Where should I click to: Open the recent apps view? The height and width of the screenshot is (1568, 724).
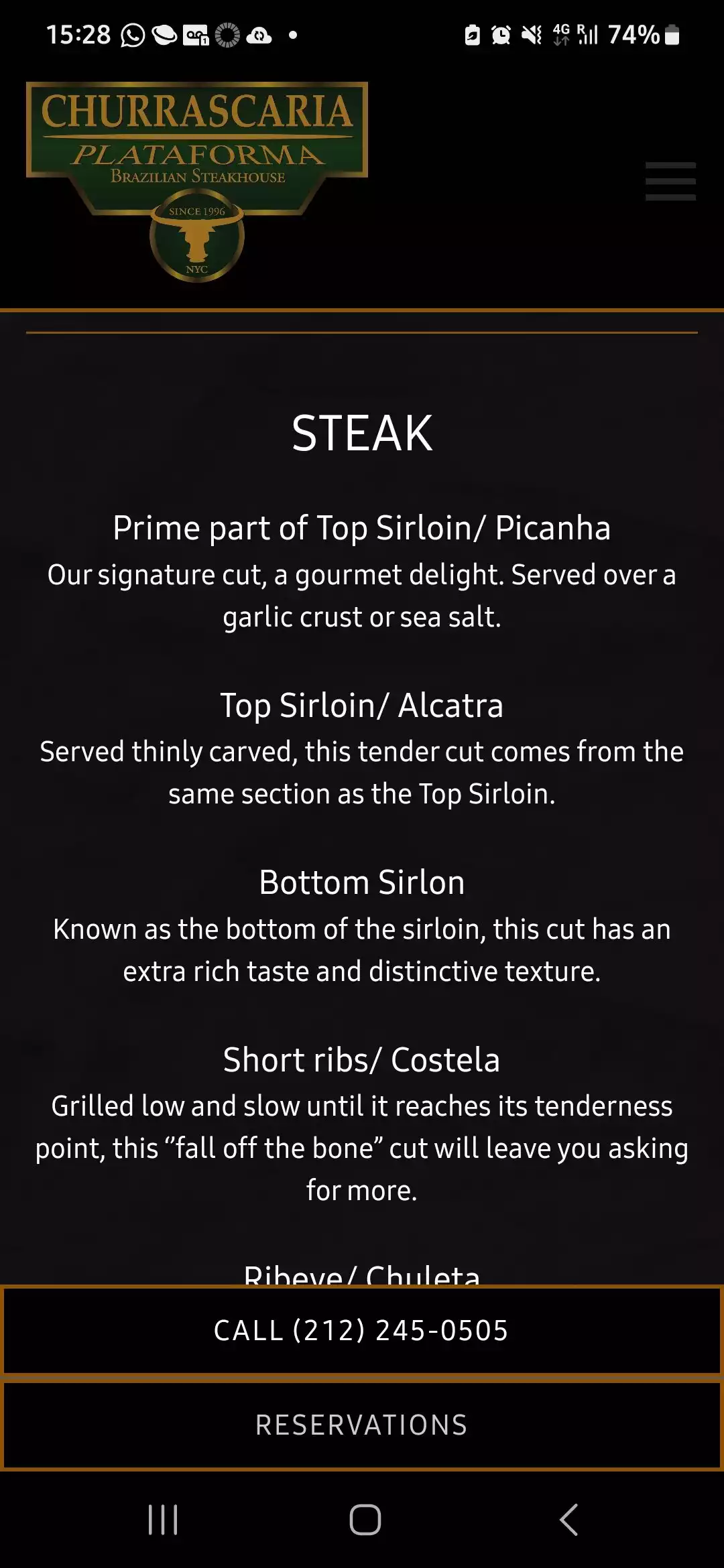pos(163,1519)
